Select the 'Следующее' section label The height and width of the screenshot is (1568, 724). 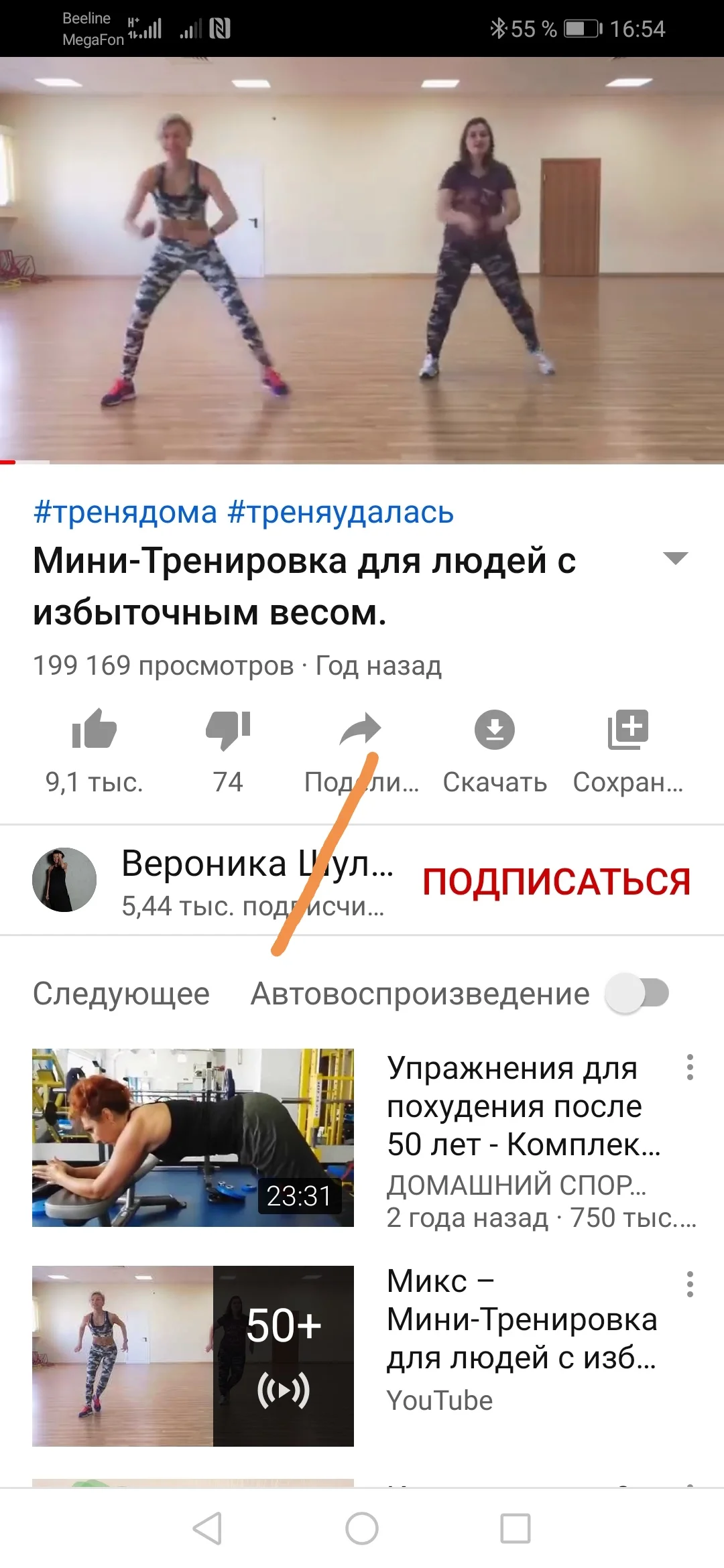122,994
